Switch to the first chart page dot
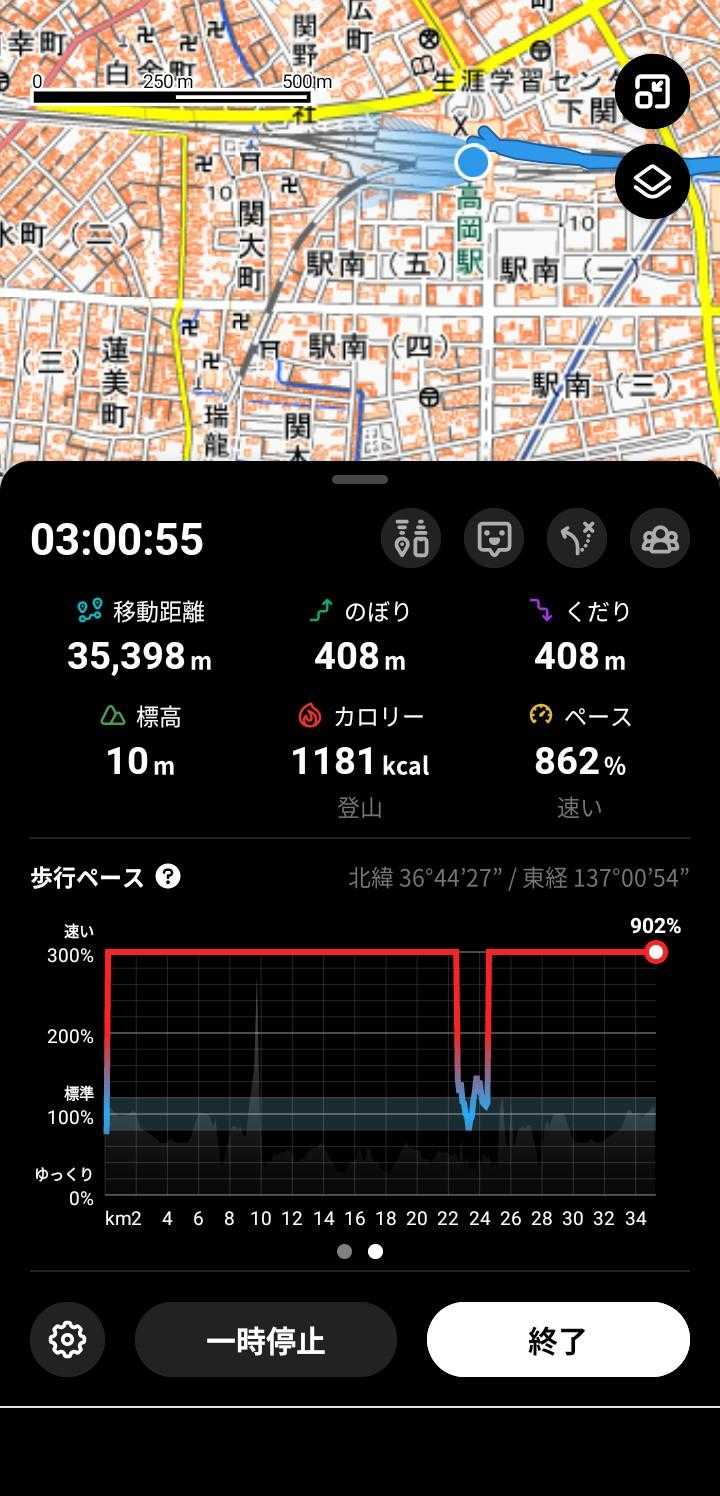This screenshot has height=1496, width=720. coord(345,1251)
